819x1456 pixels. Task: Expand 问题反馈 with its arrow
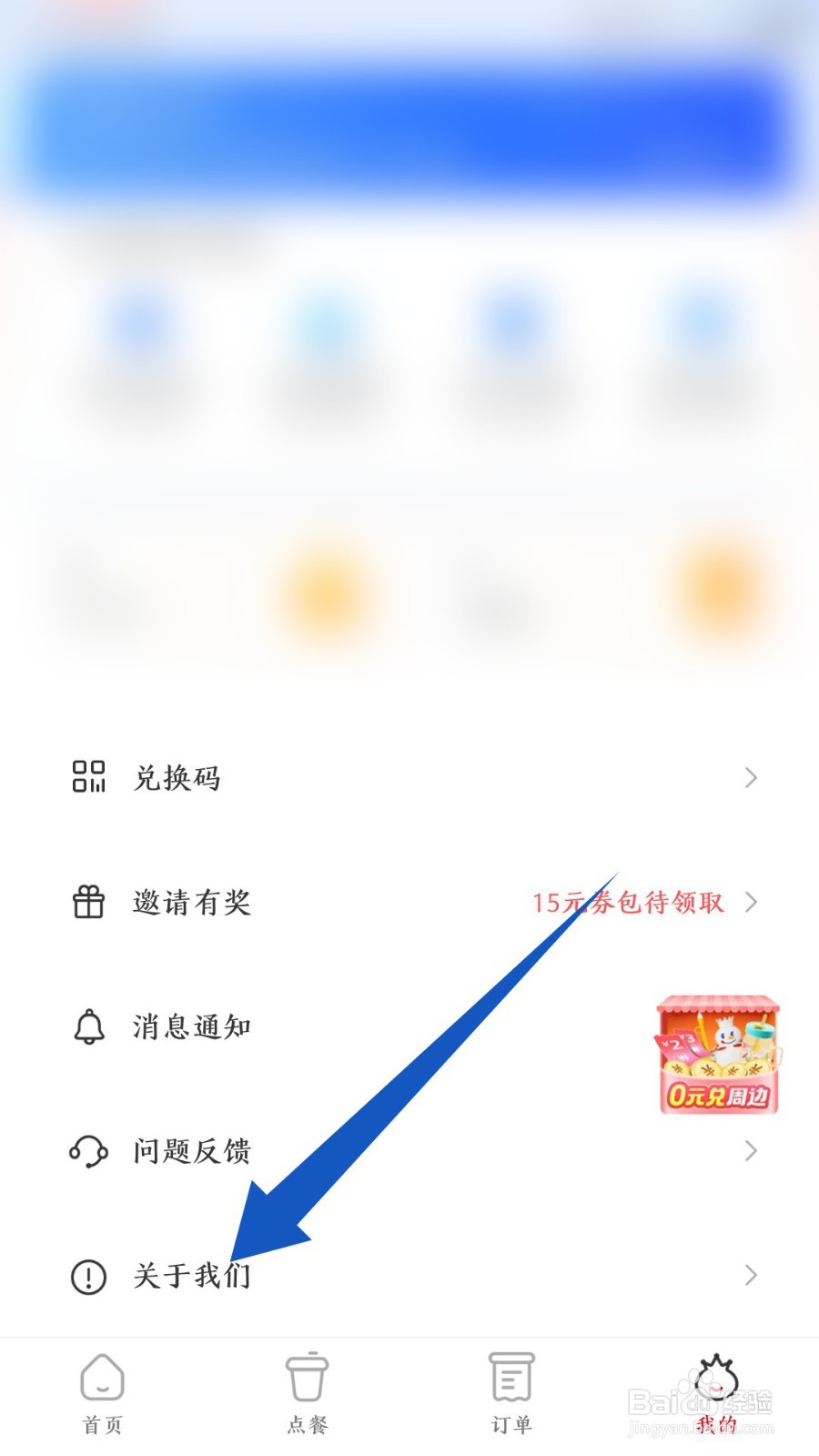click(752, 1151)
